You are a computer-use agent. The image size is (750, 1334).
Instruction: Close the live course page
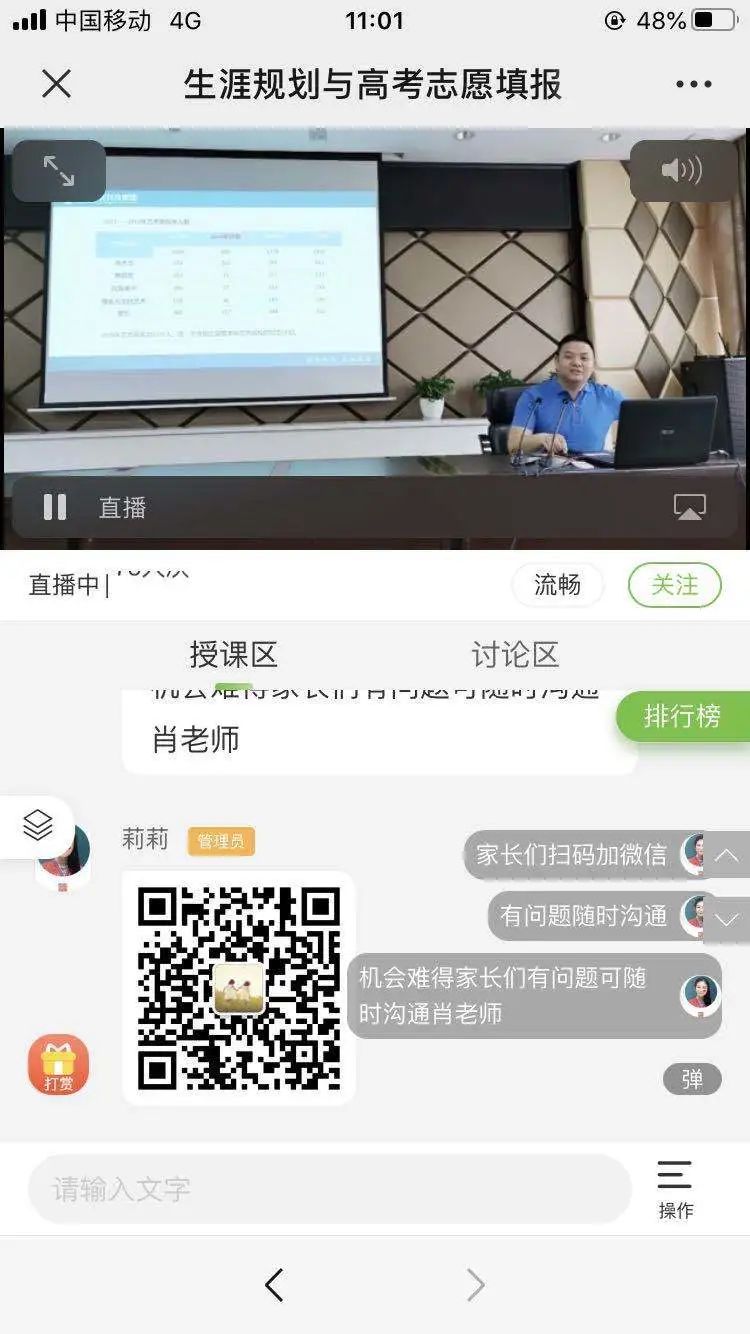pyautogui.click(x=57, y=84)
